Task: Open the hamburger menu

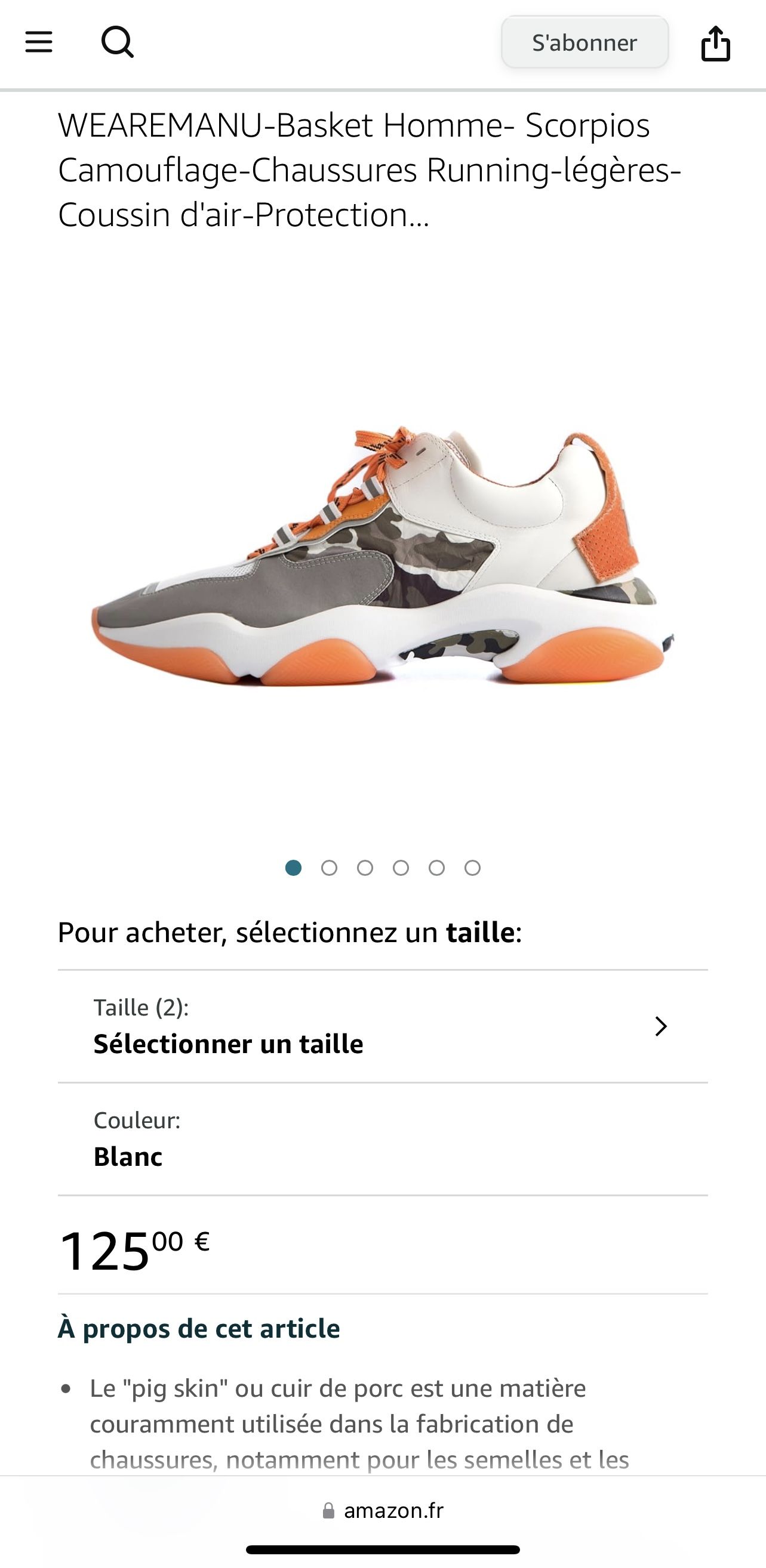Action: (38, 42)
